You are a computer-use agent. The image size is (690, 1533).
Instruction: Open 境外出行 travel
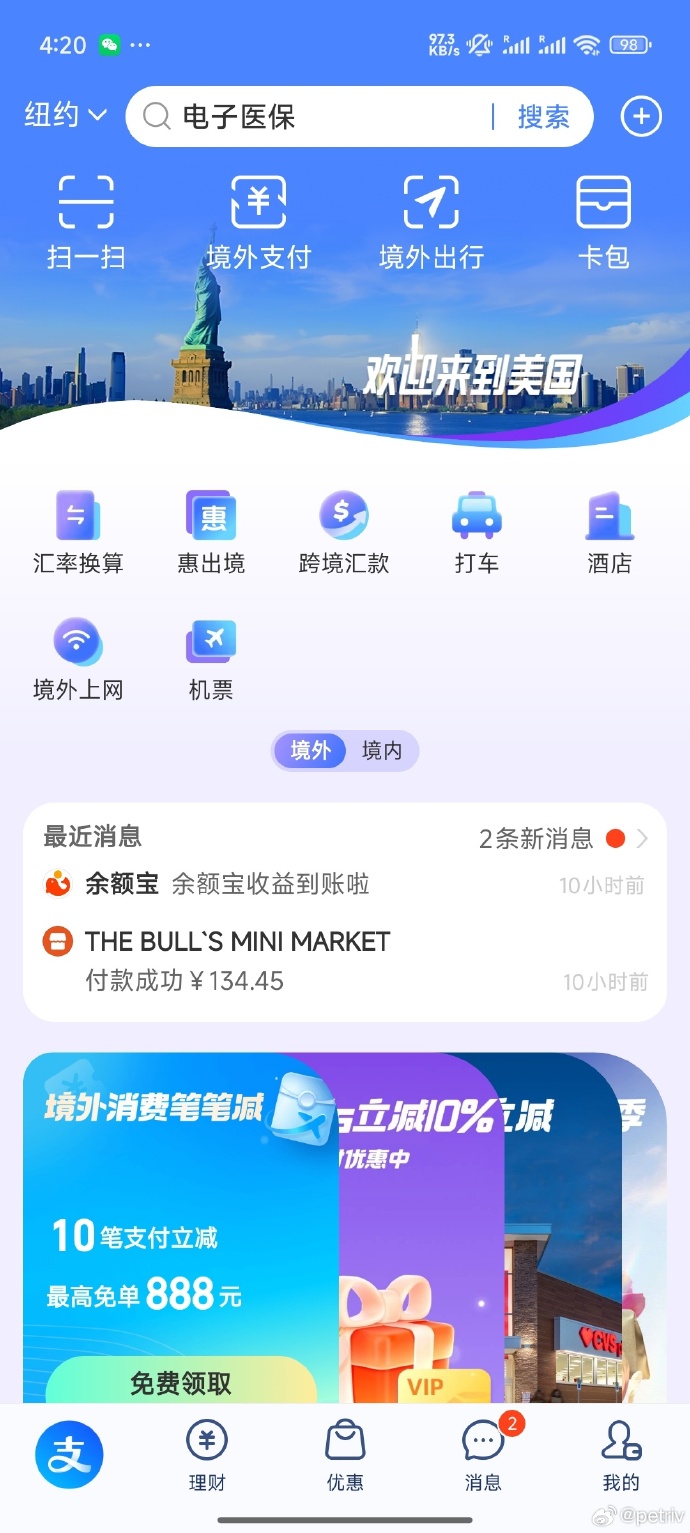(x=431, y=222)
